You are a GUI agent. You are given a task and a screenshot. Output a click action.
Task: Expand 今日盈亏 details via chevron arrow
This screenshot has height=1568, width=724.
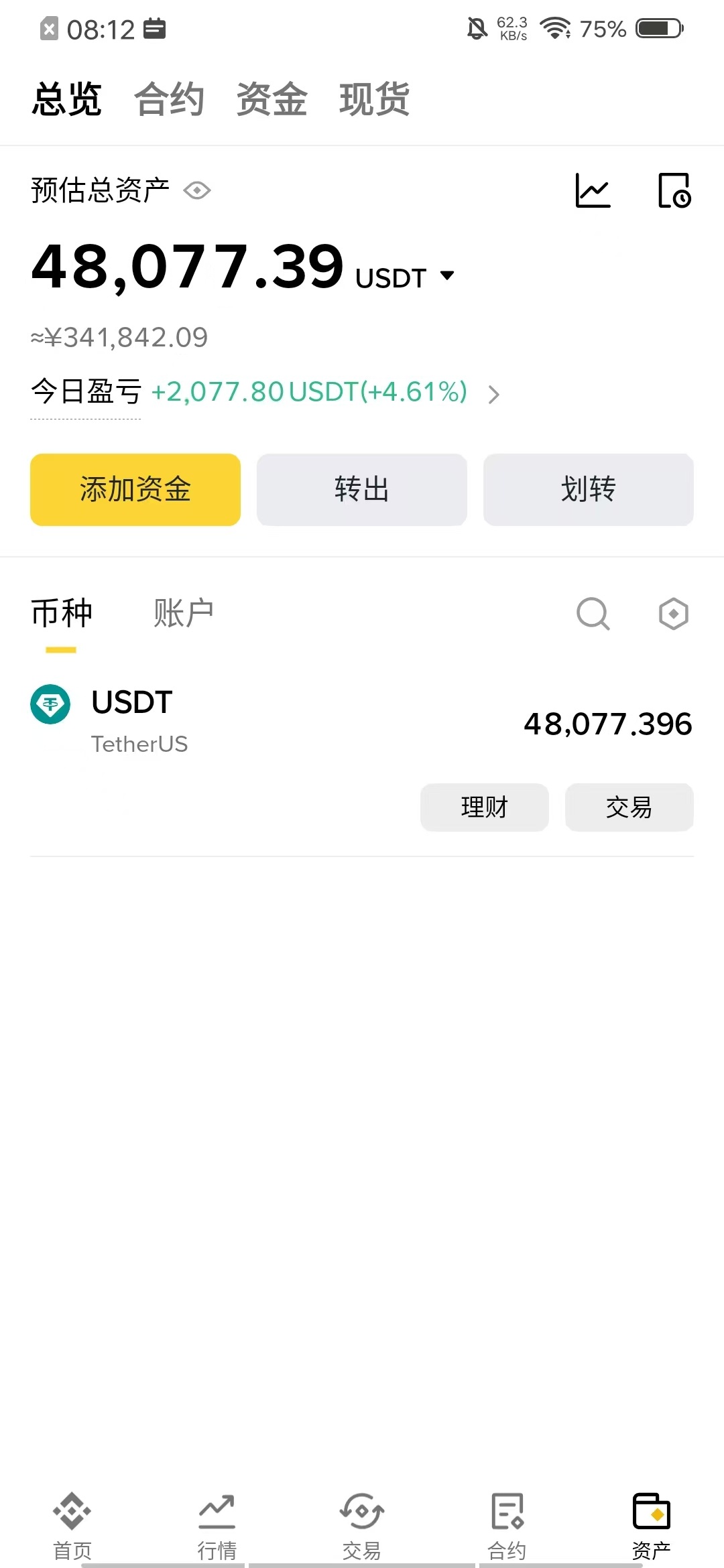494,395
